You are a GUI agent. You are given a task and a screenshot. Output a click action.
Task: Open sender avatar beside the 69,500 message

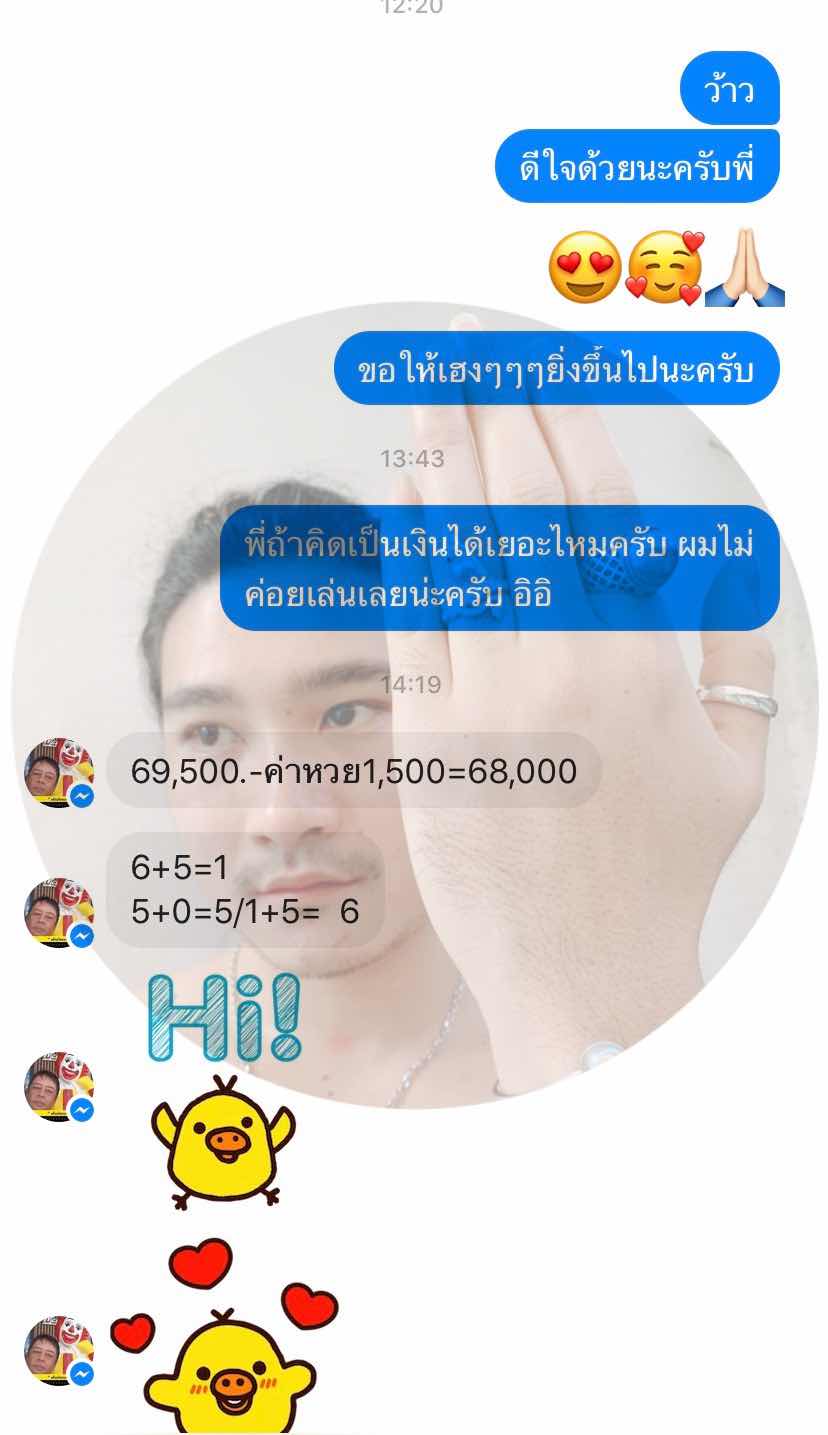click(58, 772)
